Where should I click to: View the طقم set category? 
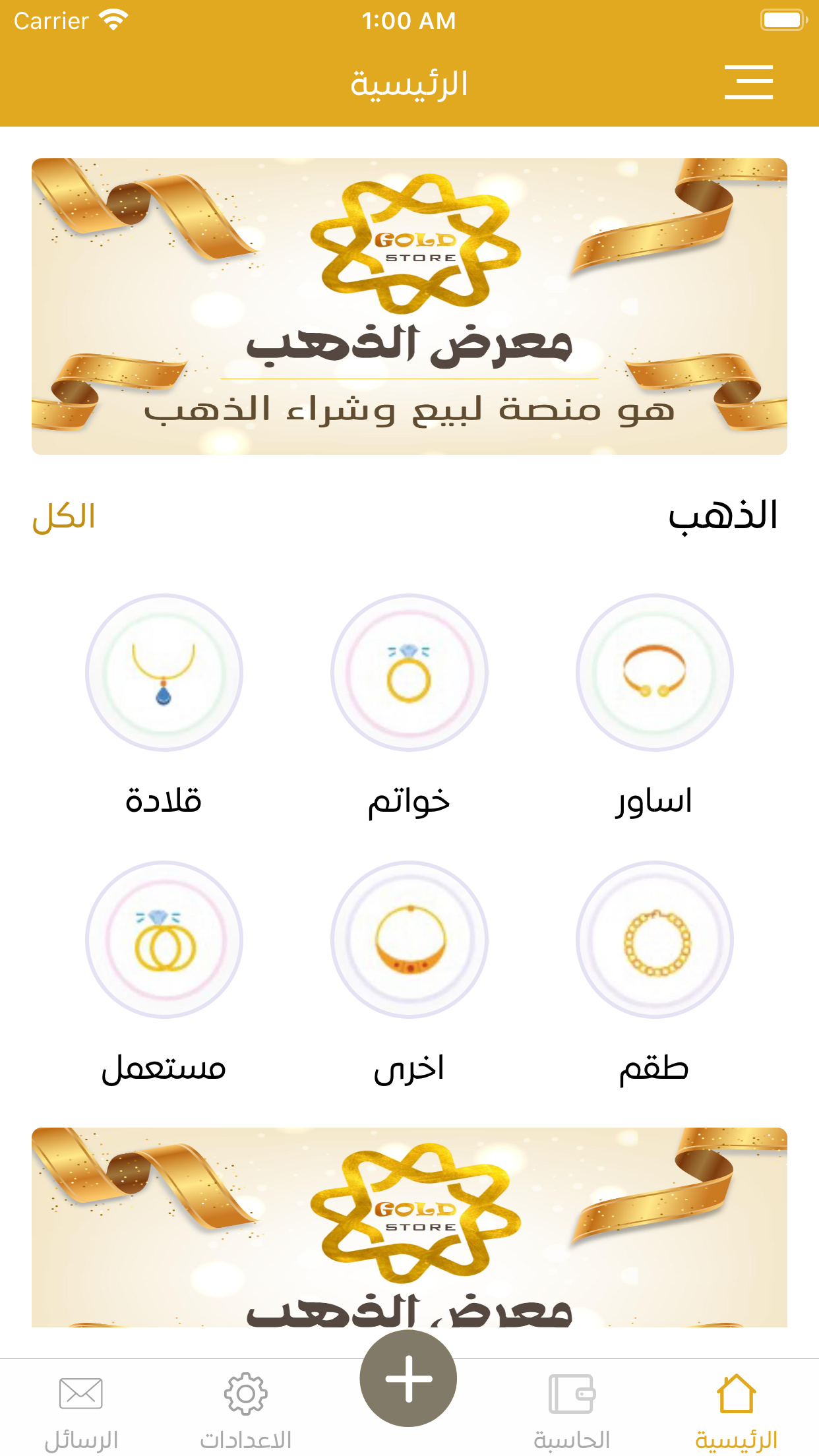655,940
